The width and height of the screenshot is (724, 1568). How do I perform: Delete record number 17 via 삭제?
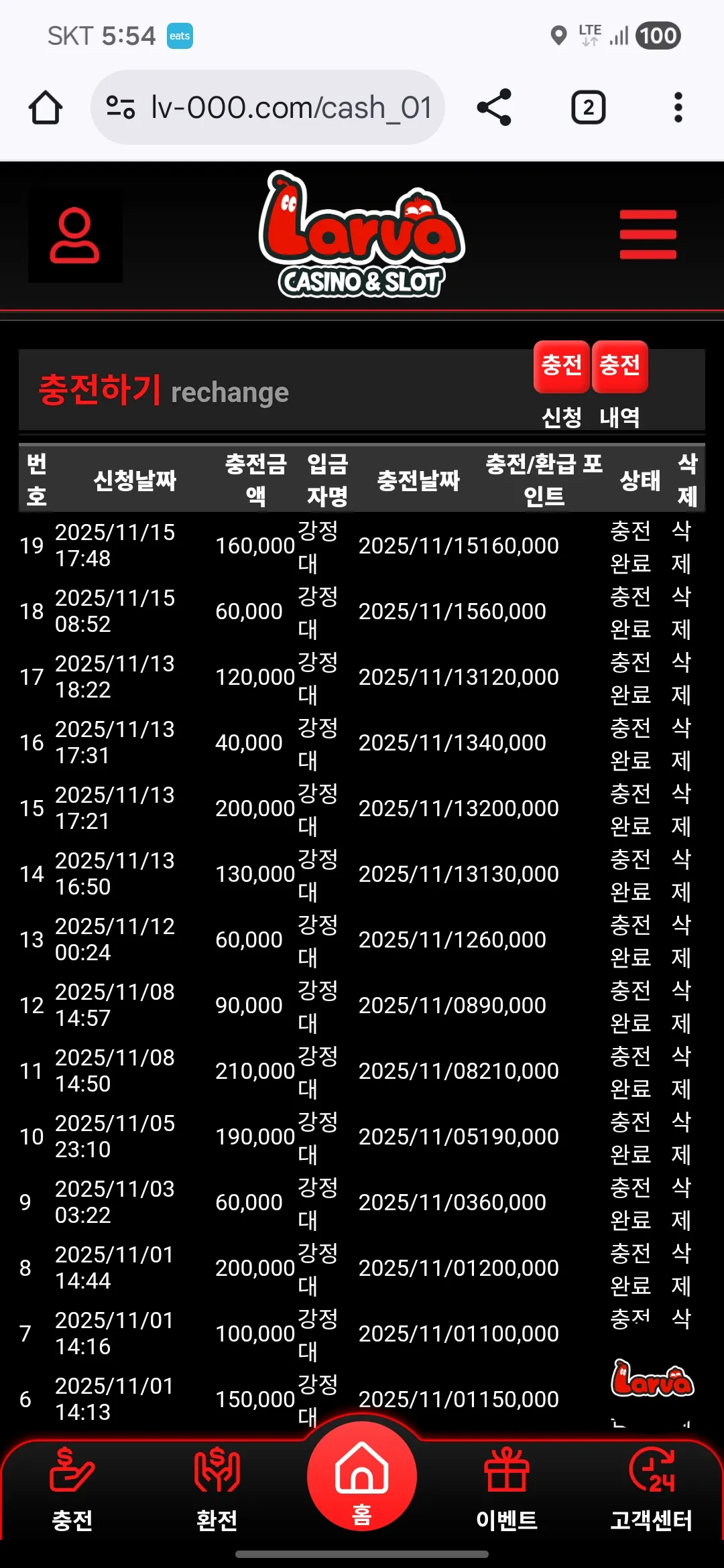tap(681, 677)
